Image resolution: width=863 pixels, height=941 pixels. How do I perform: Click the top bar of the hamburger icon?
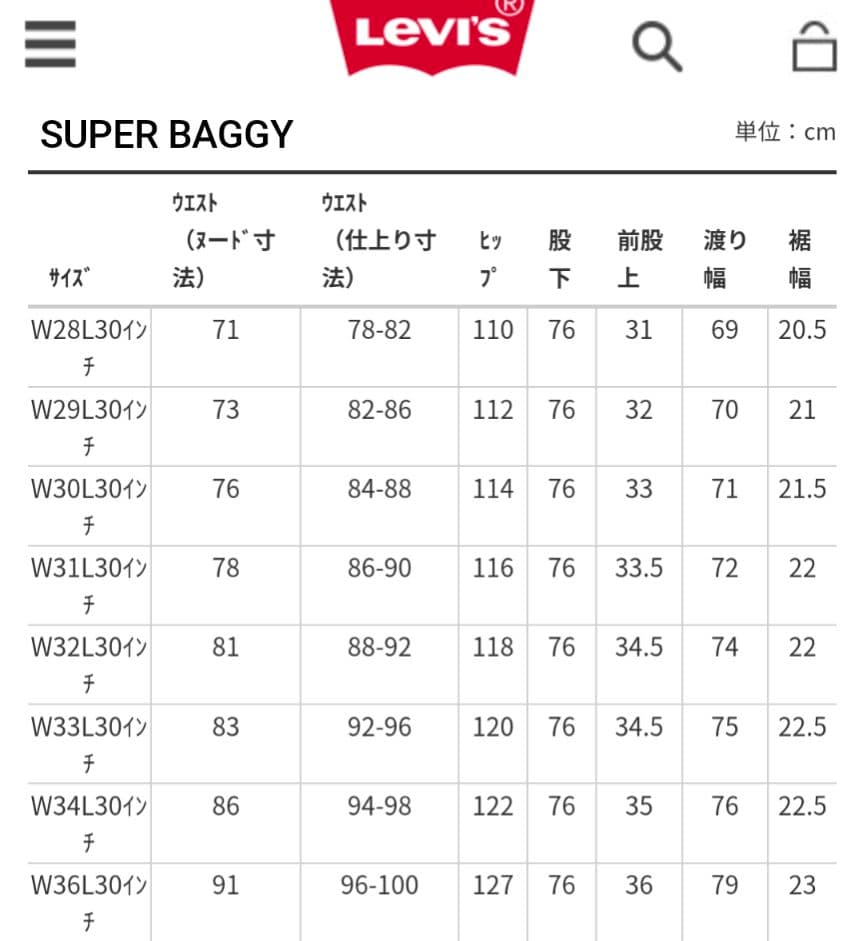(50, 26)
